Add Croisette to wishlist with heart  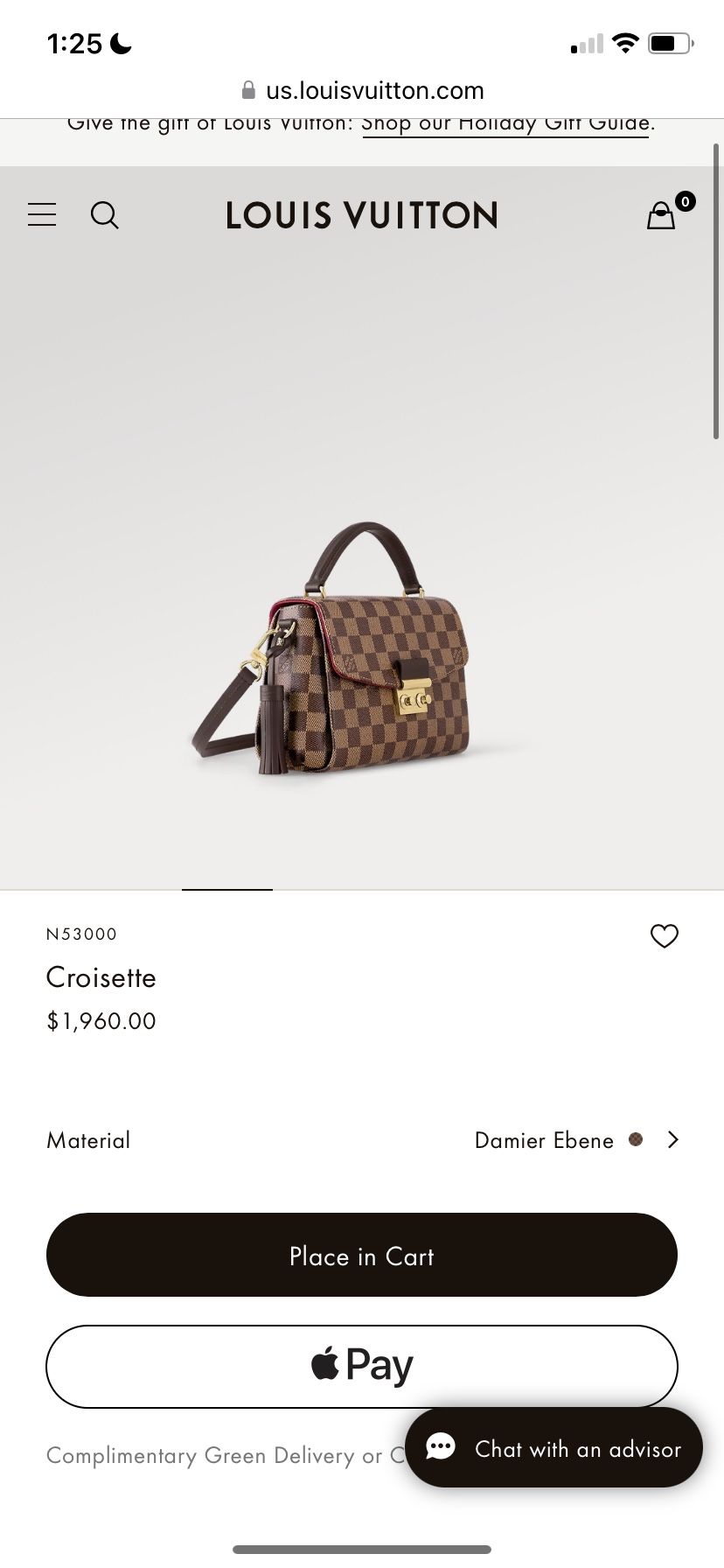coord(665,936)
